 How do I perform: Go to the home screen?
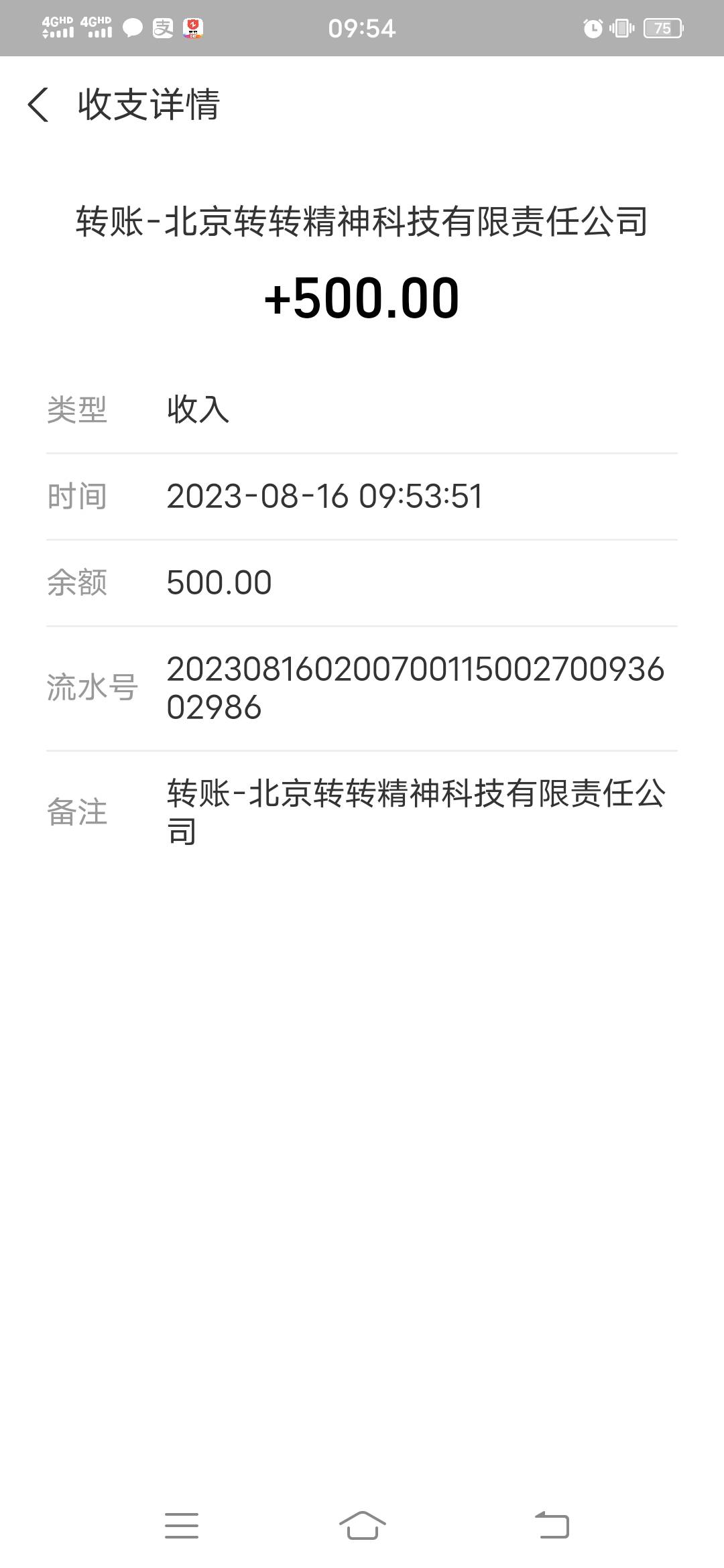pos(362,1526)
